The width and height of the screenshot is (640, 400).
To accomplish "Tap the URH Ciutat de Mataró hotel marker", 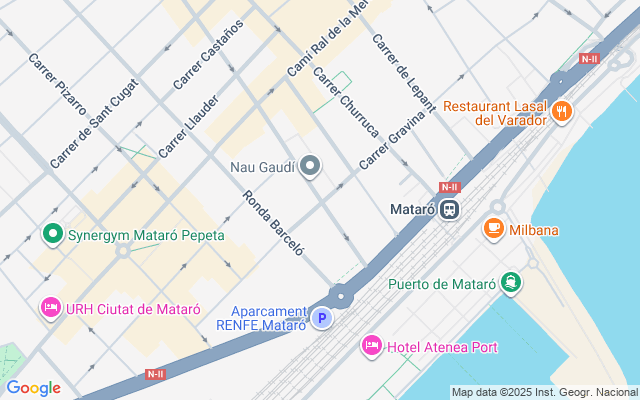I will 49,308.
